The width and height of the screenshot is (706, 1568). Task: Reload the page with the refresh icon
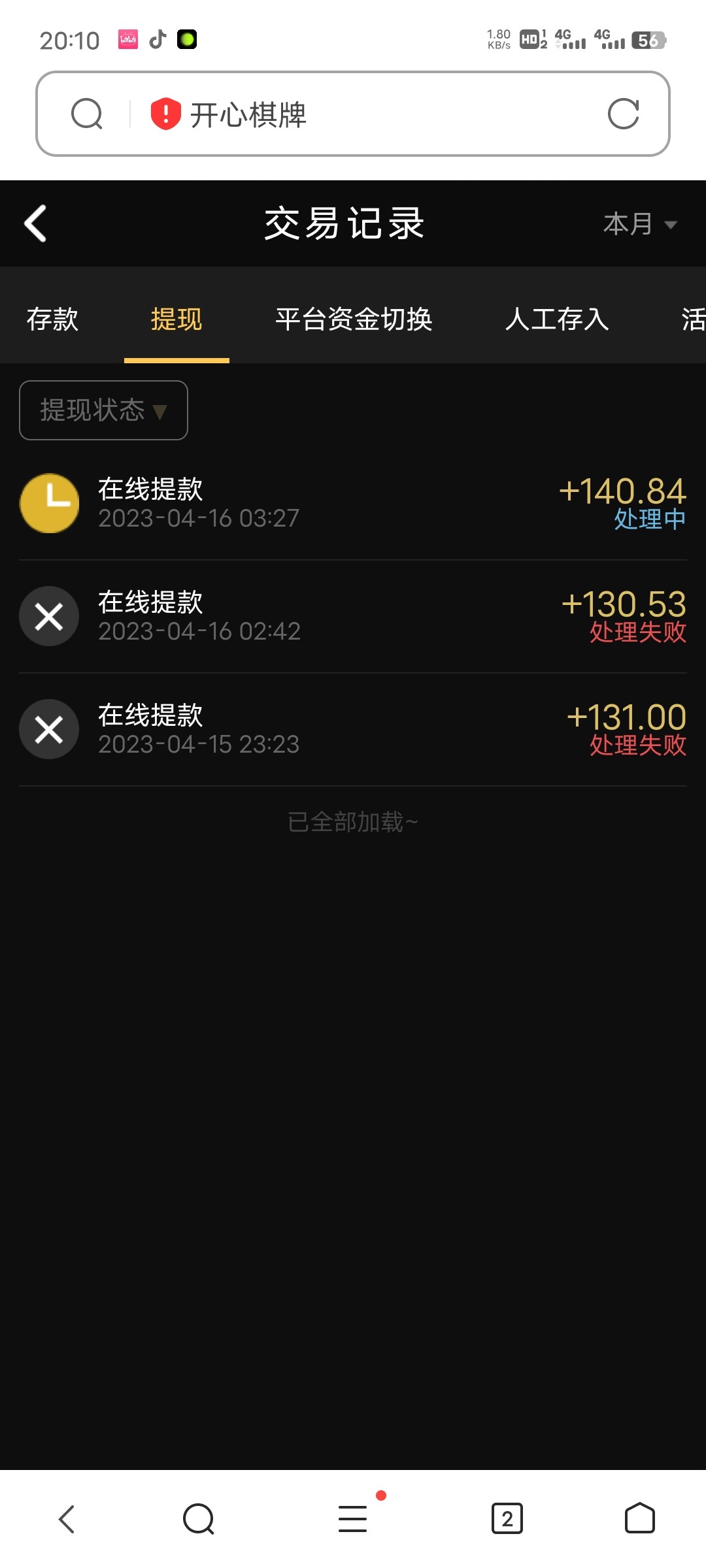623,114
